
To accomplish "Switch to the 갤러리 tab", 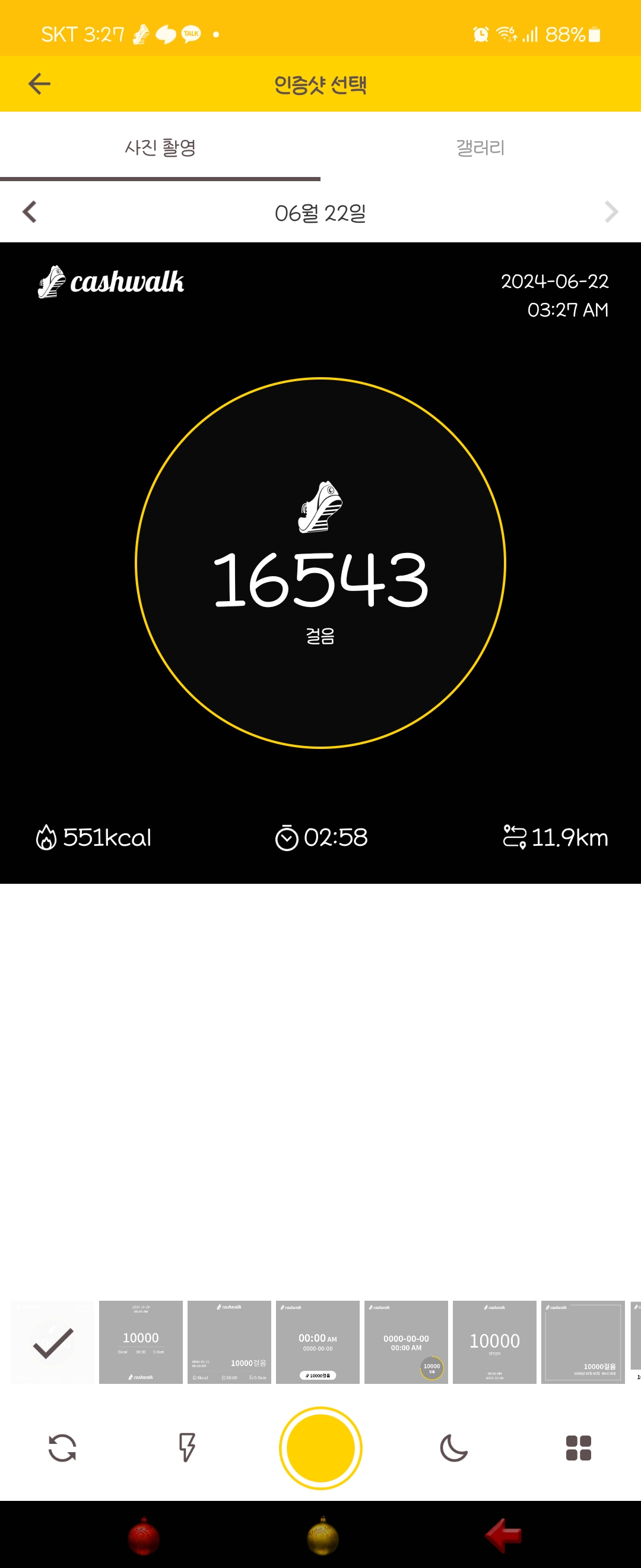I will click(x=480, y=147).
